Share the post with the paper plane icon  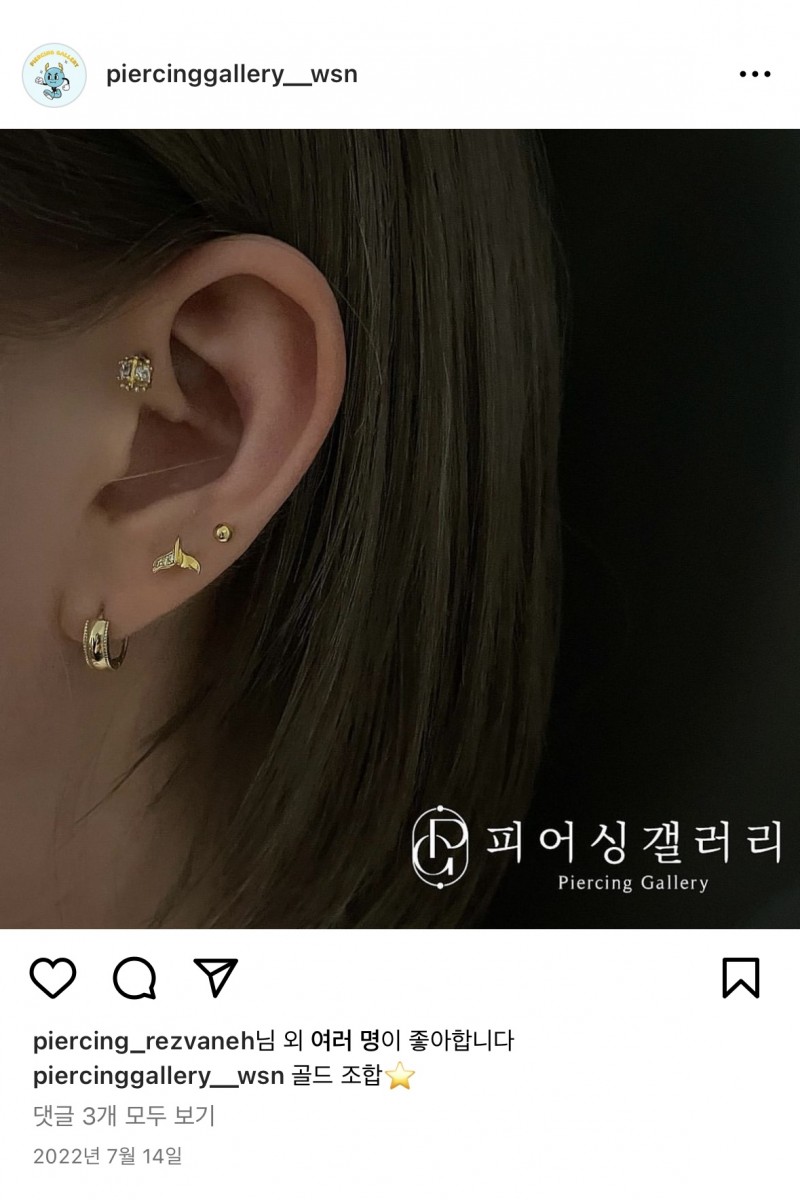(x=215, y=977)
